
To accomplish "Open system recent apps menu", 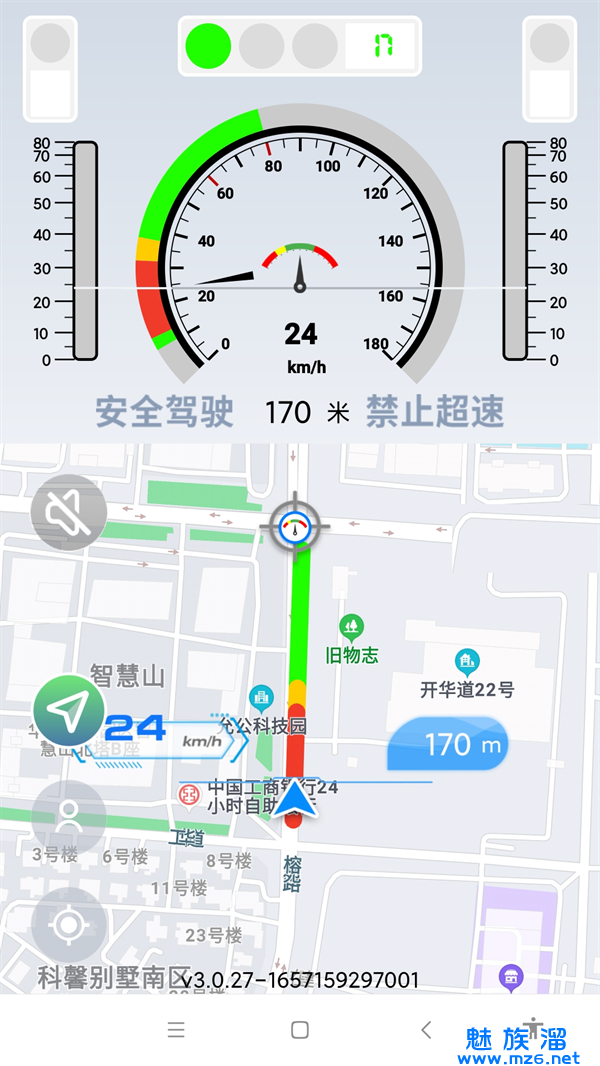I will tap(176, 1029).
